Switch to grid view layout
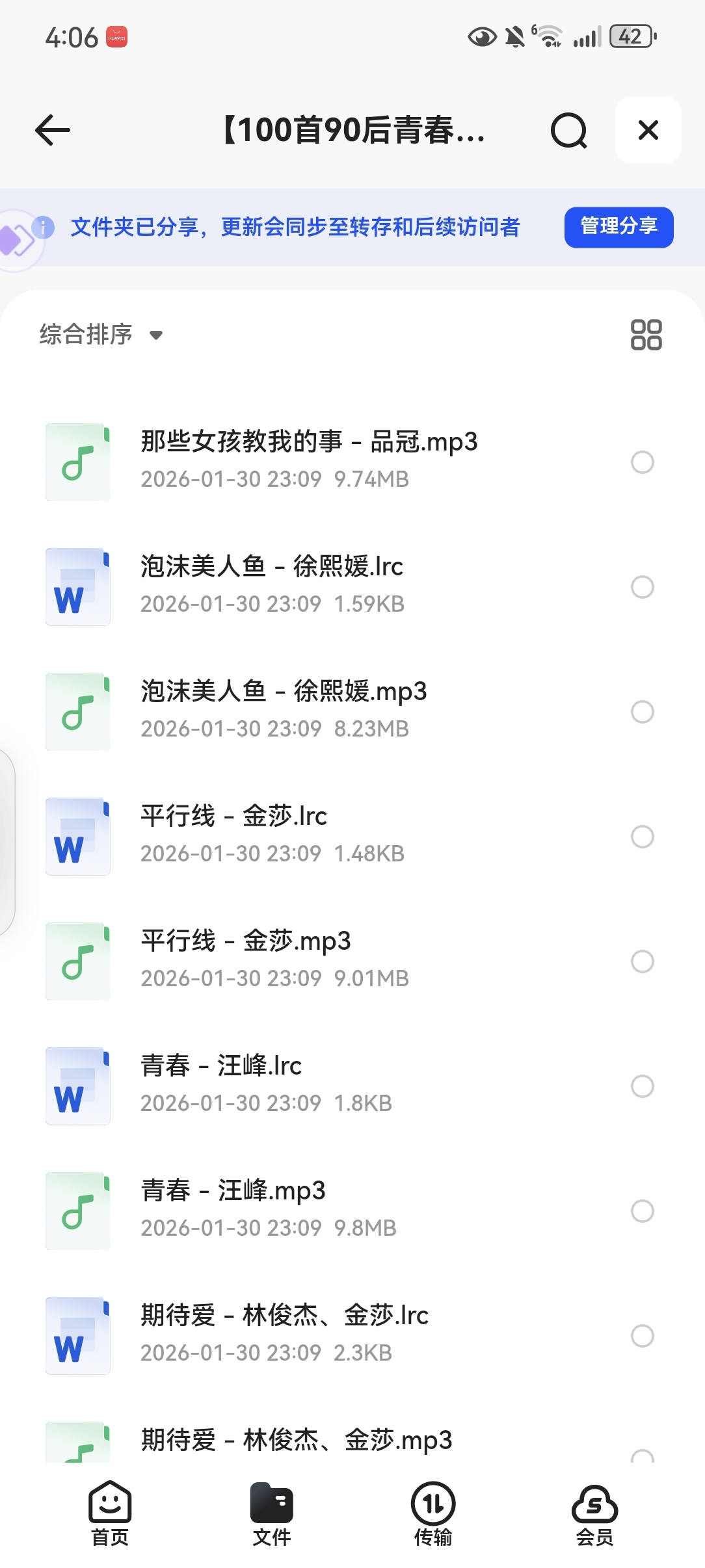Screen dimensions: 705x1568 pos(646,335)
